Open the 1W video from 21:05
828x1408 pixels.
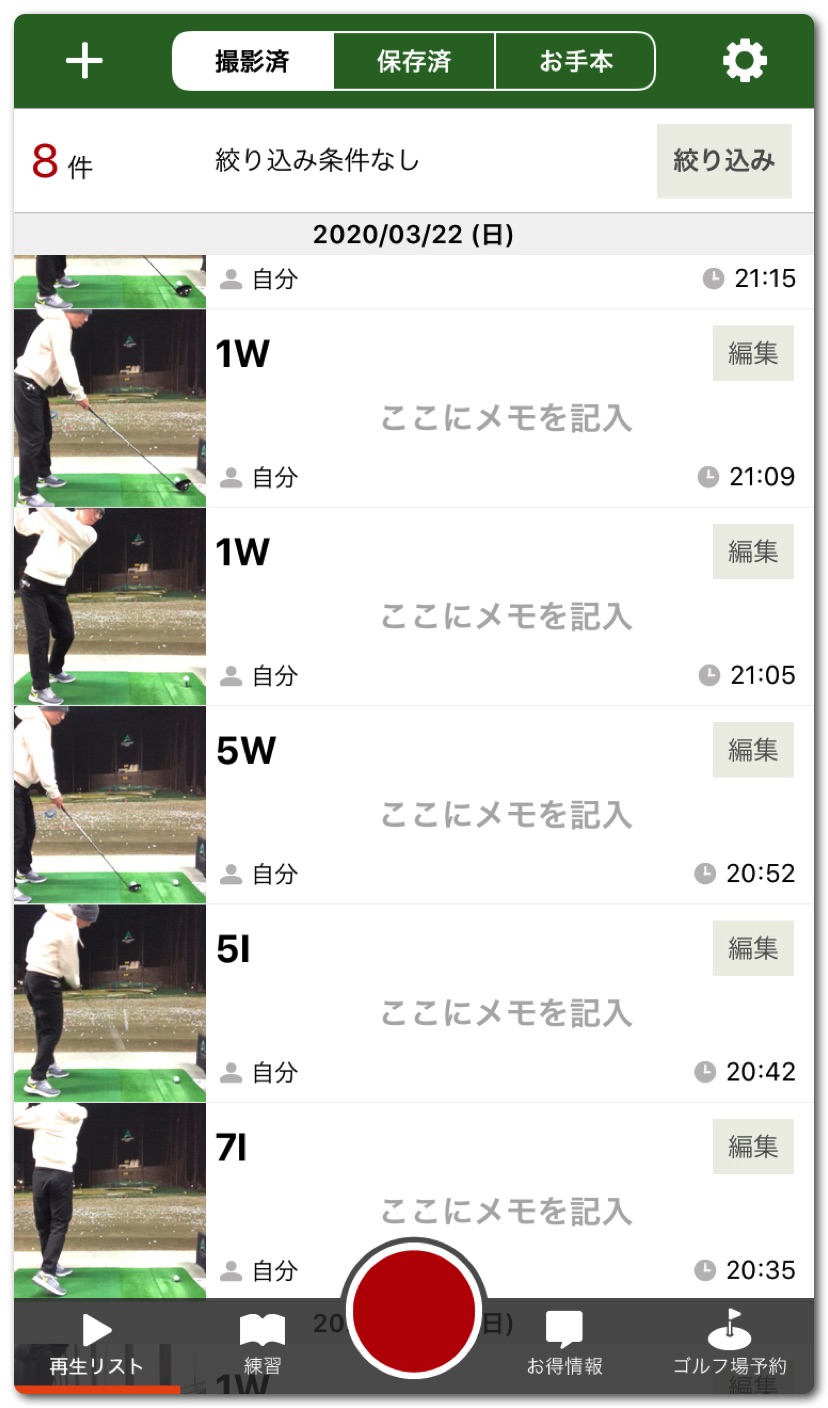point(110,607)
